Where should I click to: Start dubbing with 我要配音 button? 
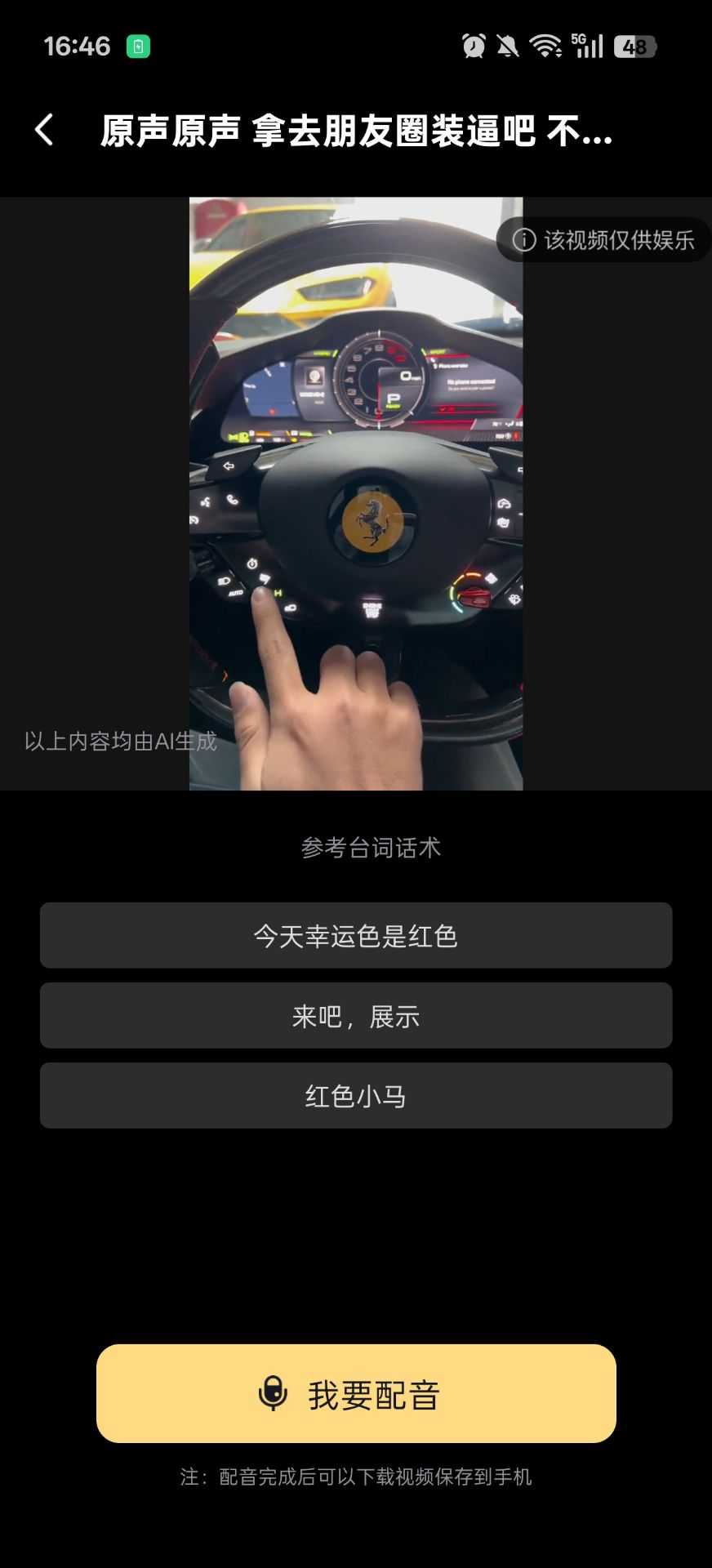(356, 1393)
